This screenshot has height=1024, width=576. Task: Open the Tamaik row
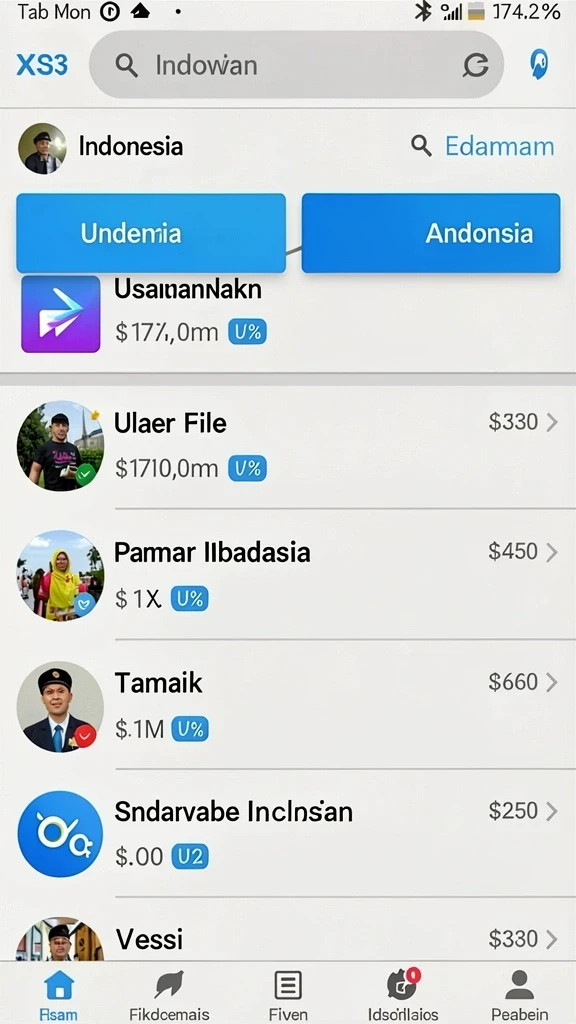click(288, 705)
